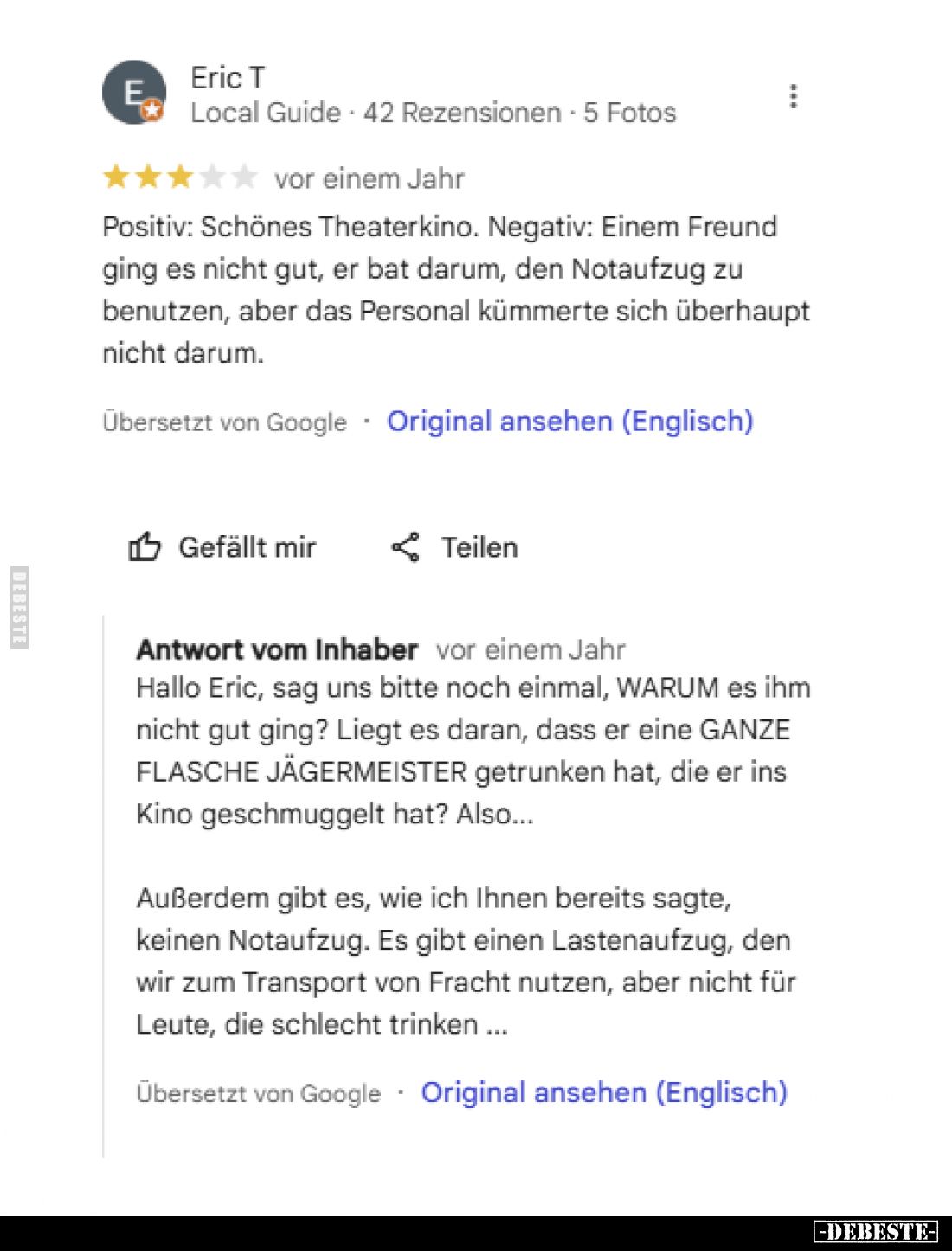This screenshot has width=952, height=1251.
Task: Like Eric T's review with Gefällt mir
Action: point(222,547)
